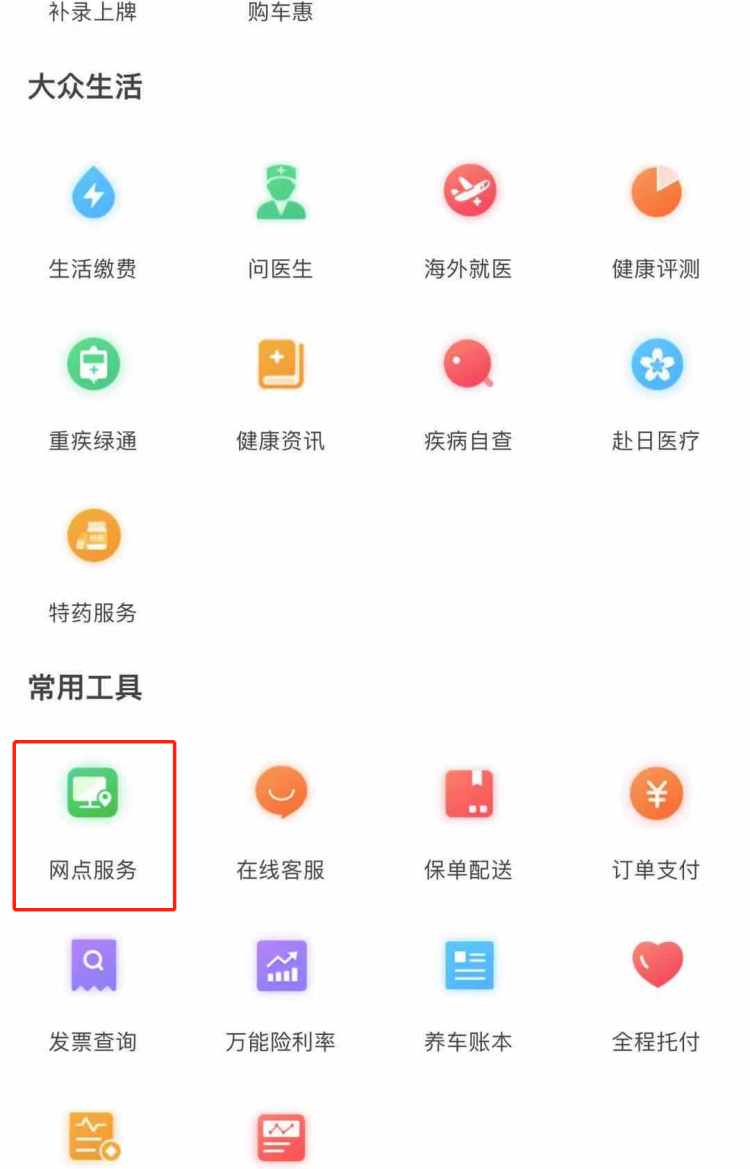Open 补录上牌 plate registration
Viewport: 750px width, 1169px height.
93,14
